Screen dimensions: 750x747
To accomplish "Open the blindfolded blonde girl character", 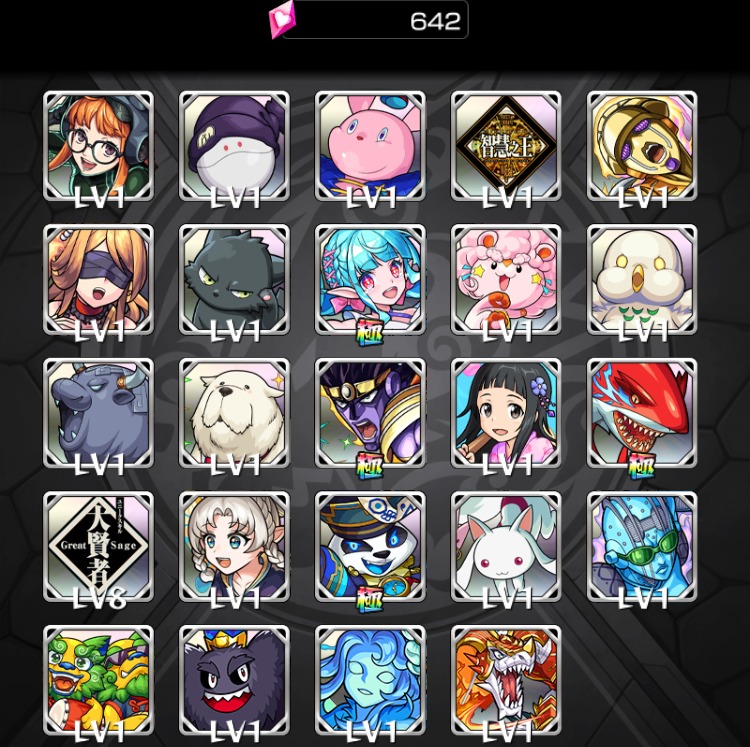I will pyautogui.click(x=98, y=279).
